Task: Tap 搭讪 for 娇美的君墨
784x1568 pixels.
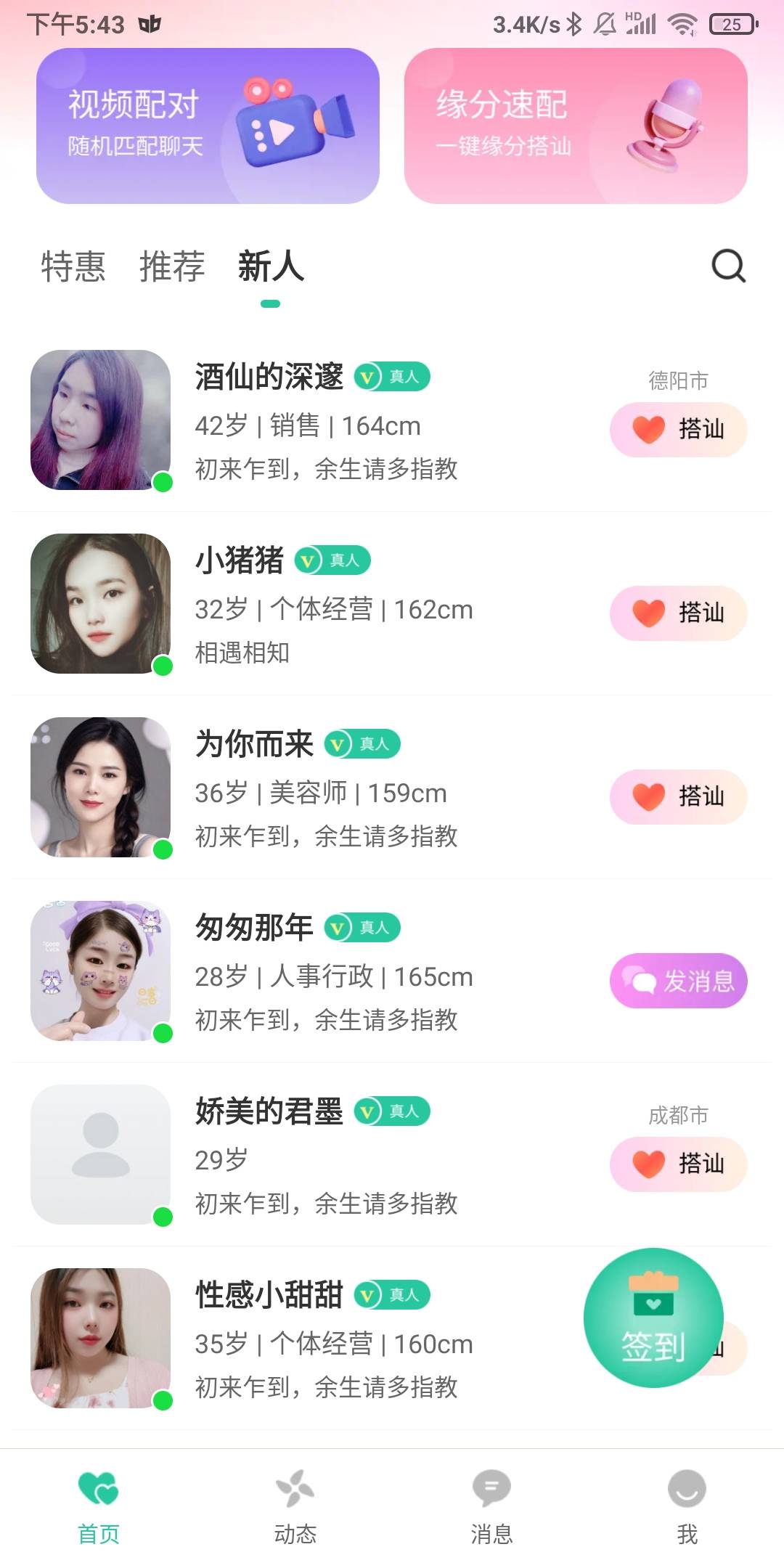Action: pyautogui.click(x=678, y=1164)
